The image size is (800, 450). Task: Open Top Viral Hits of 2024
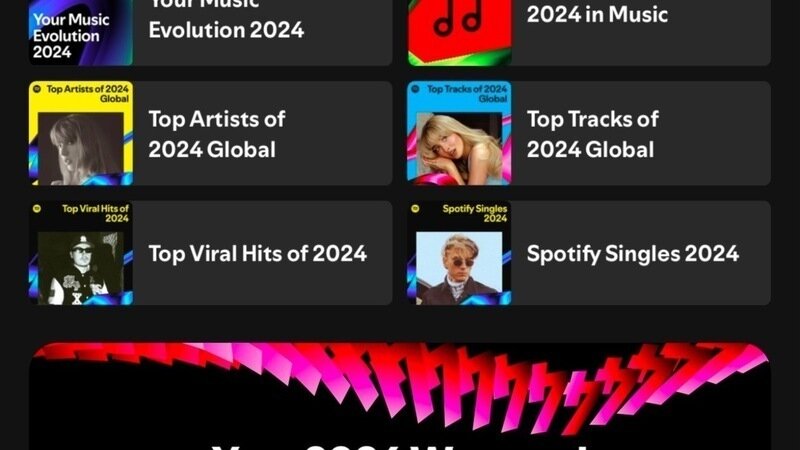[210, 253]
